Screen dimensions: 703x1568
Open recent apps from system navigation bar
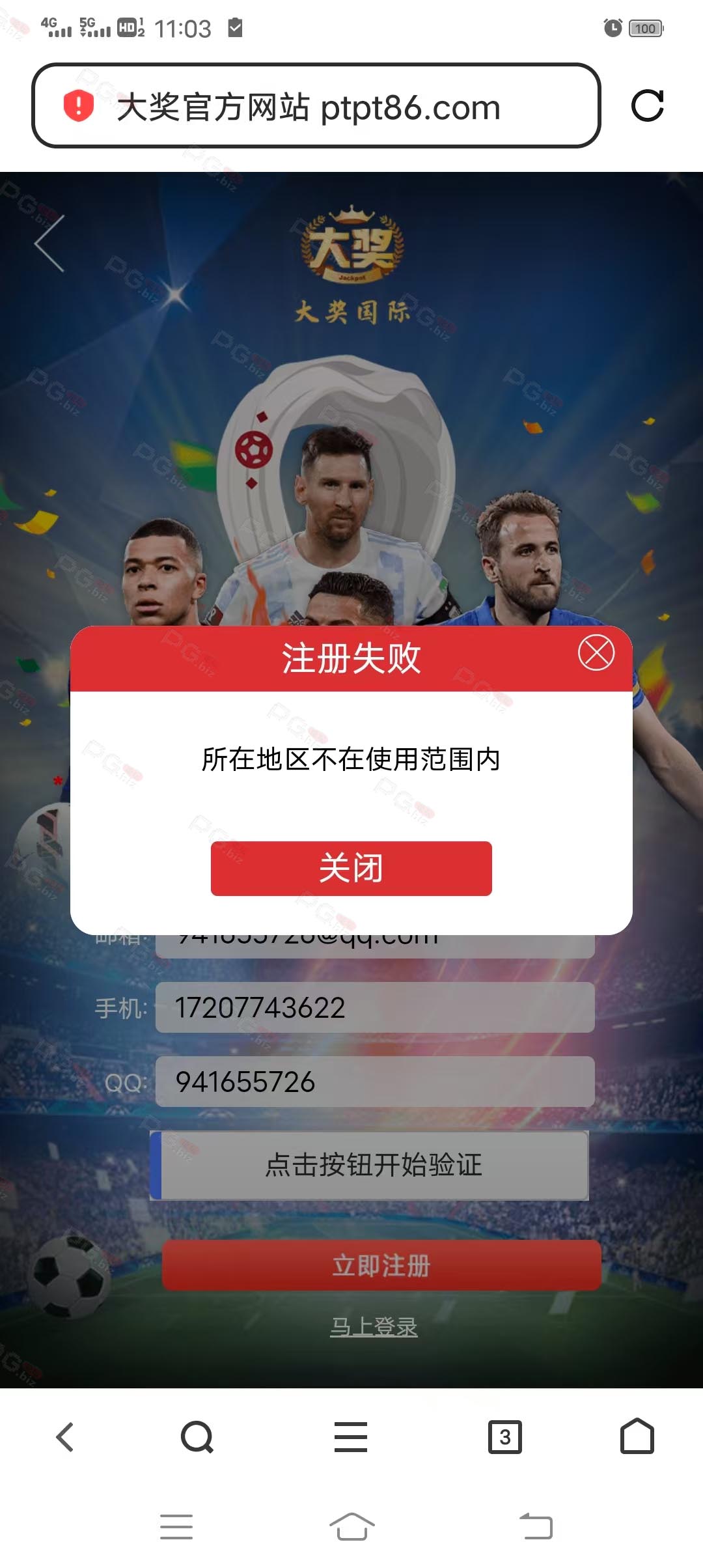click(176, 1526)
